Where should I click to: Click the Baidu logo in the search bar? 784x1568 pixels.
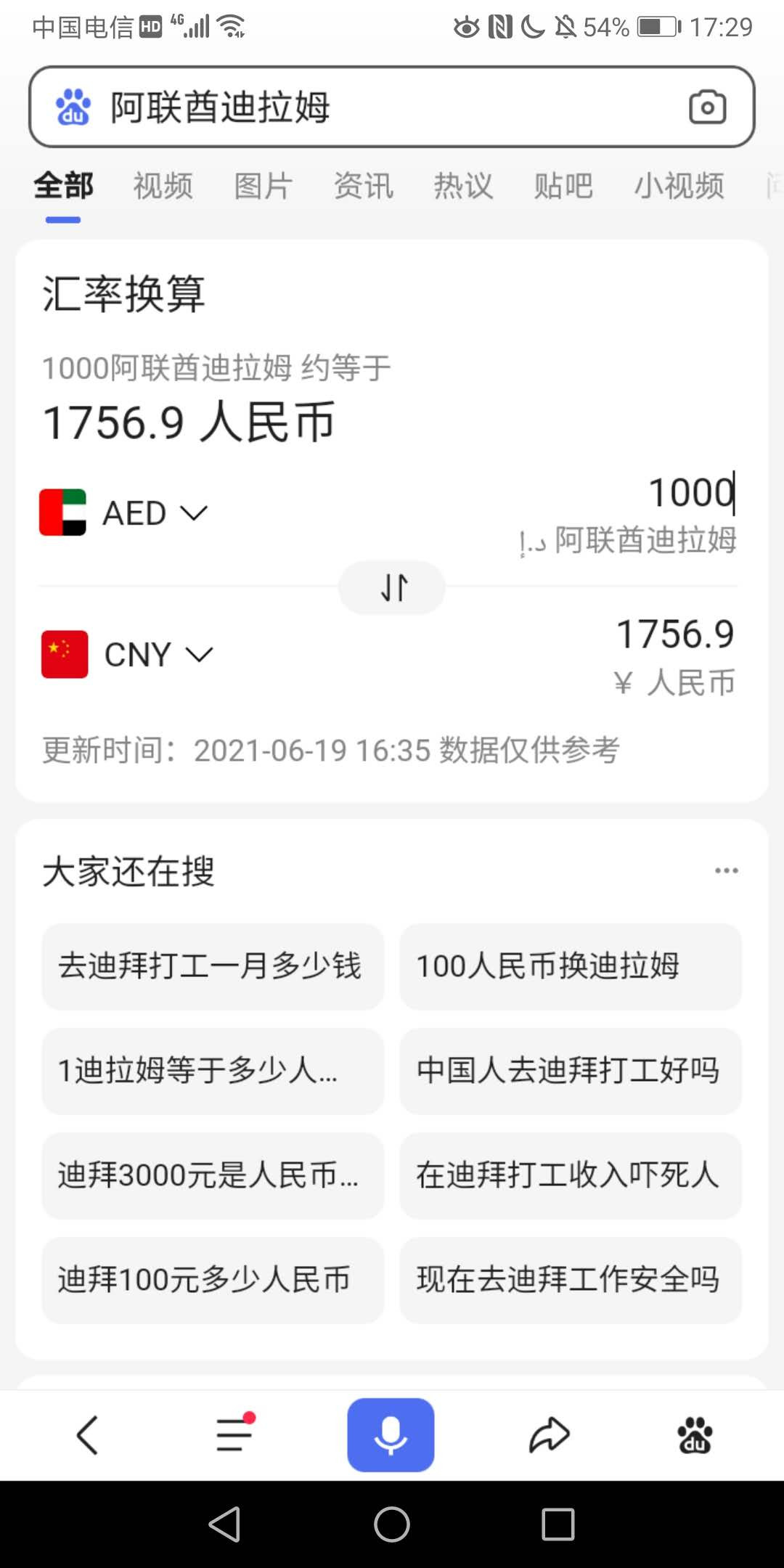(71, 106)
